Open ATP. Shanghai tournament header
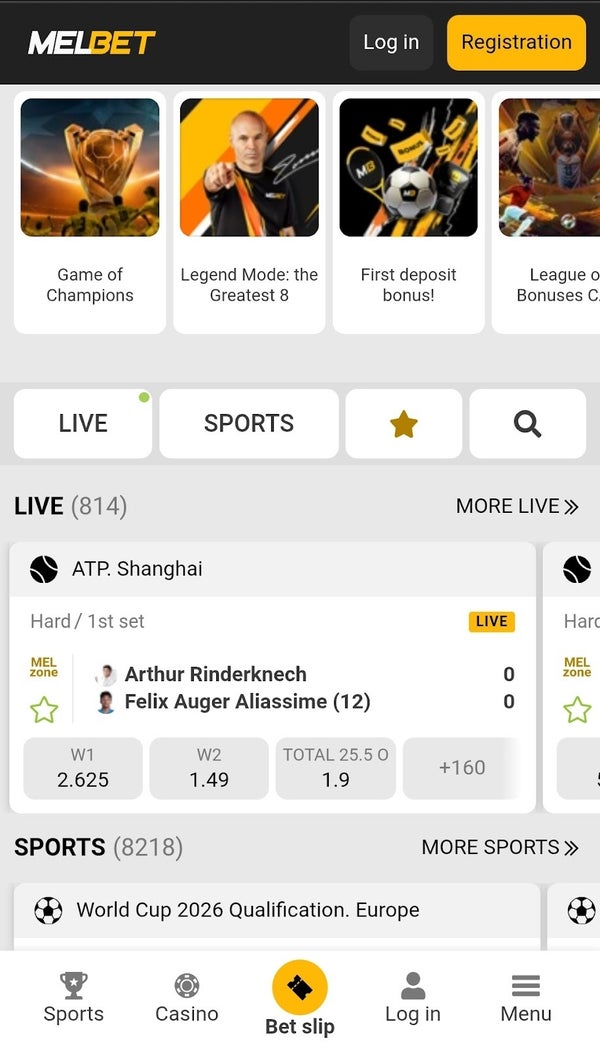The width and height of the screenshot is (600, 1048). click(137, 569)
